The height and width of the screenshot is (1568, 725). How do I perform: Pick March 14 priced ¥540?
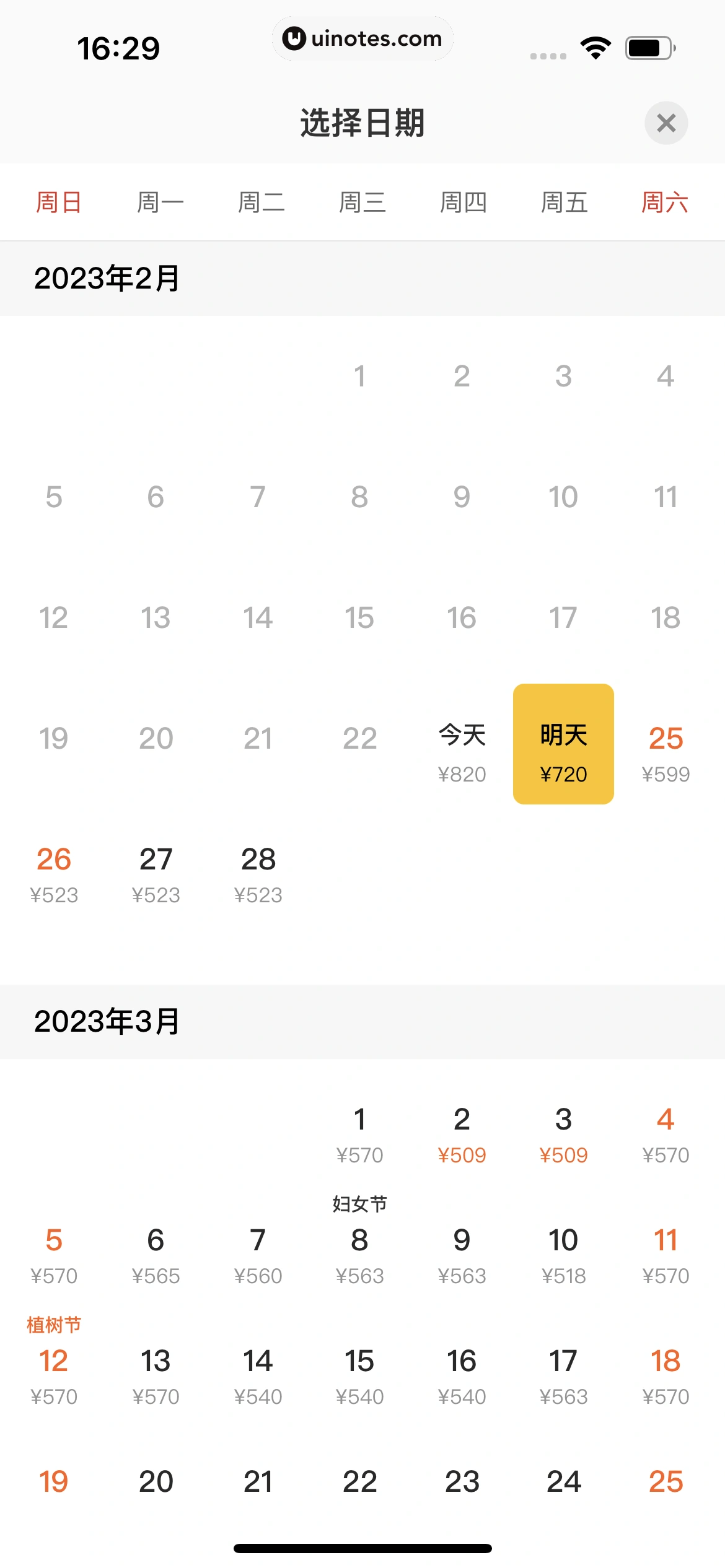tap(258, 1373)
